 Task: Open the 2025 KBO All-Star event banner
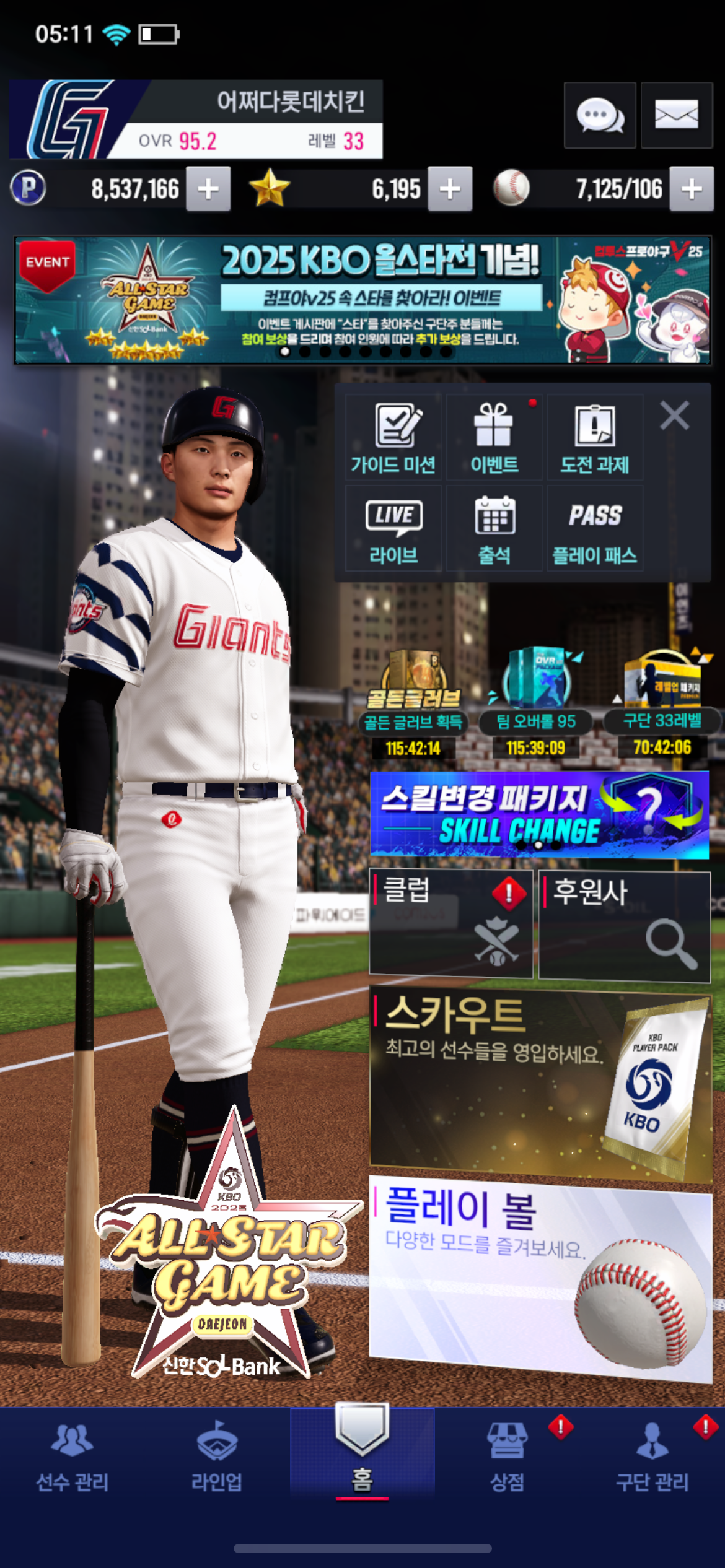(x=362, y=300)
